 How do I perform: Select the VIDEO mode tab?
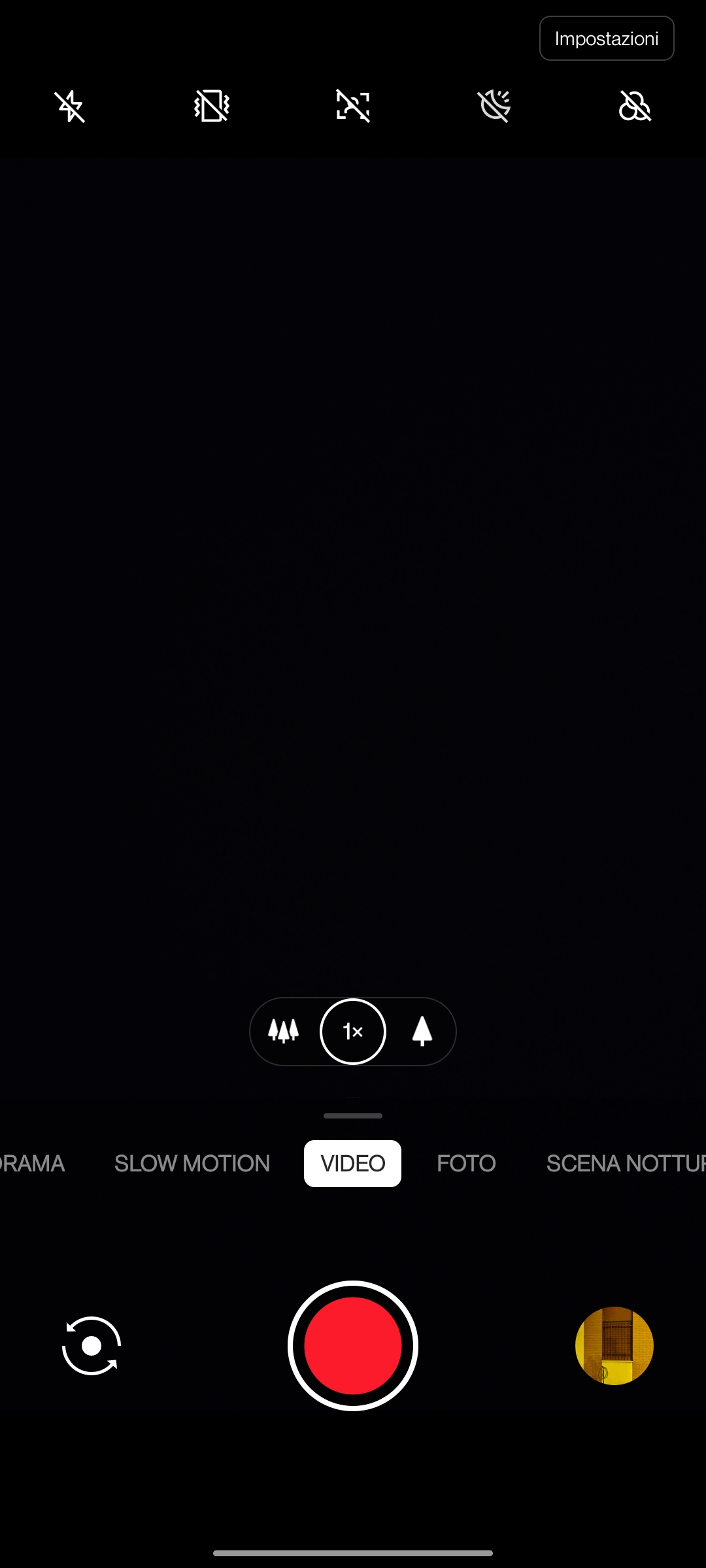pyautogui.click(x=352, y=1164)
